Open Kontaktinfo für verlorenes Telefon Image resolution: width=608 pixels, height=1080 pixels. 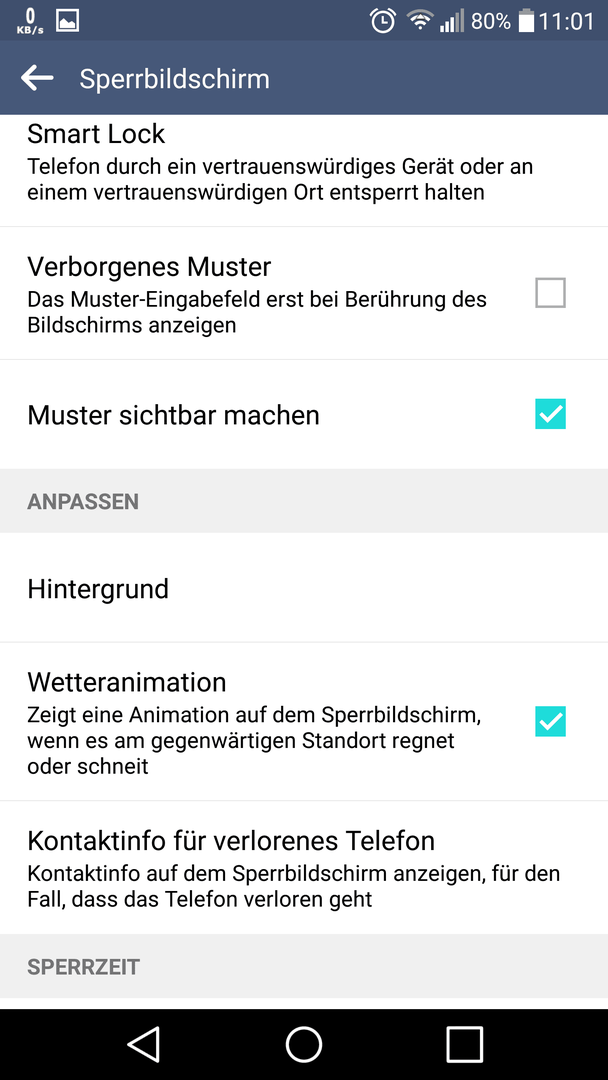coord(304,868)
